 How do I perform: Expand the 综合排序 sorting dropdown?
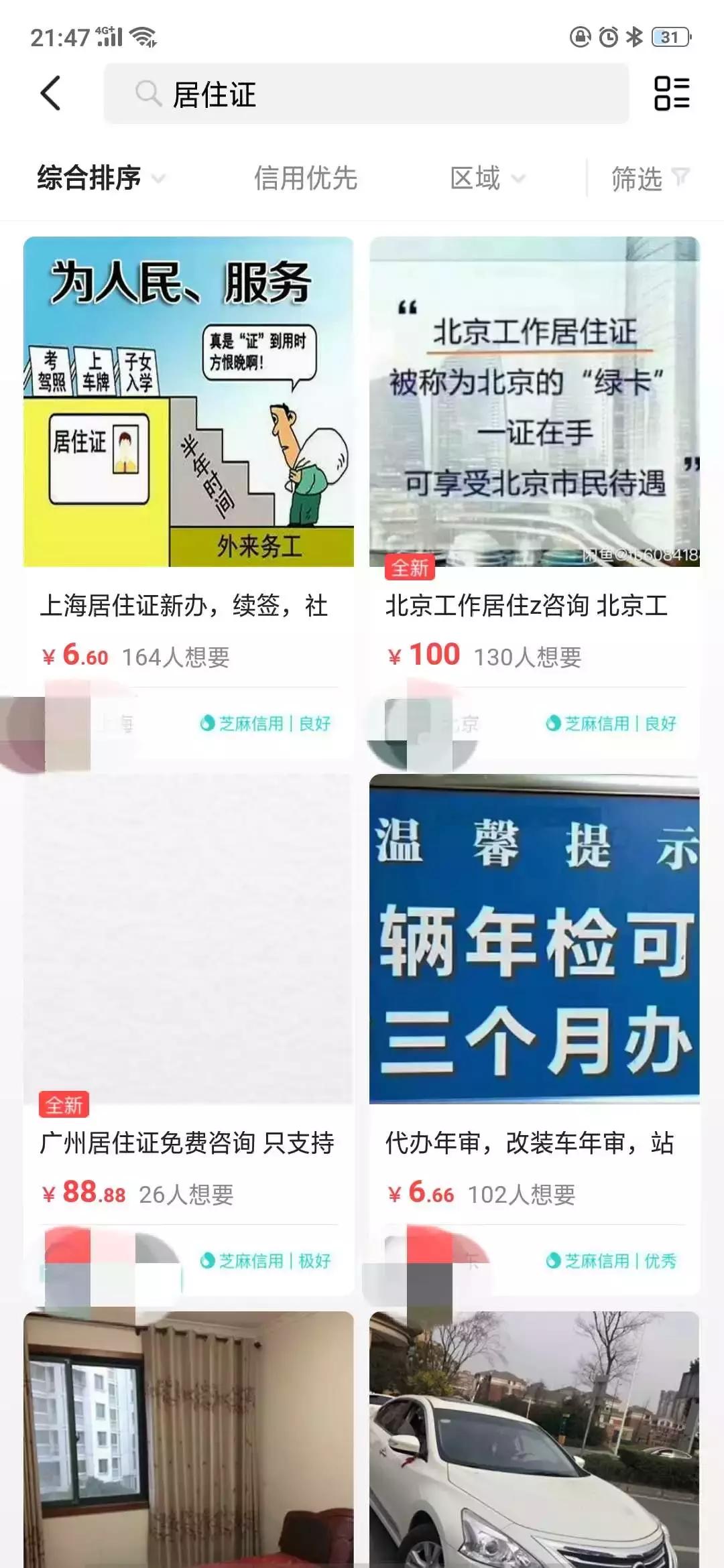[x=99, y=178]
